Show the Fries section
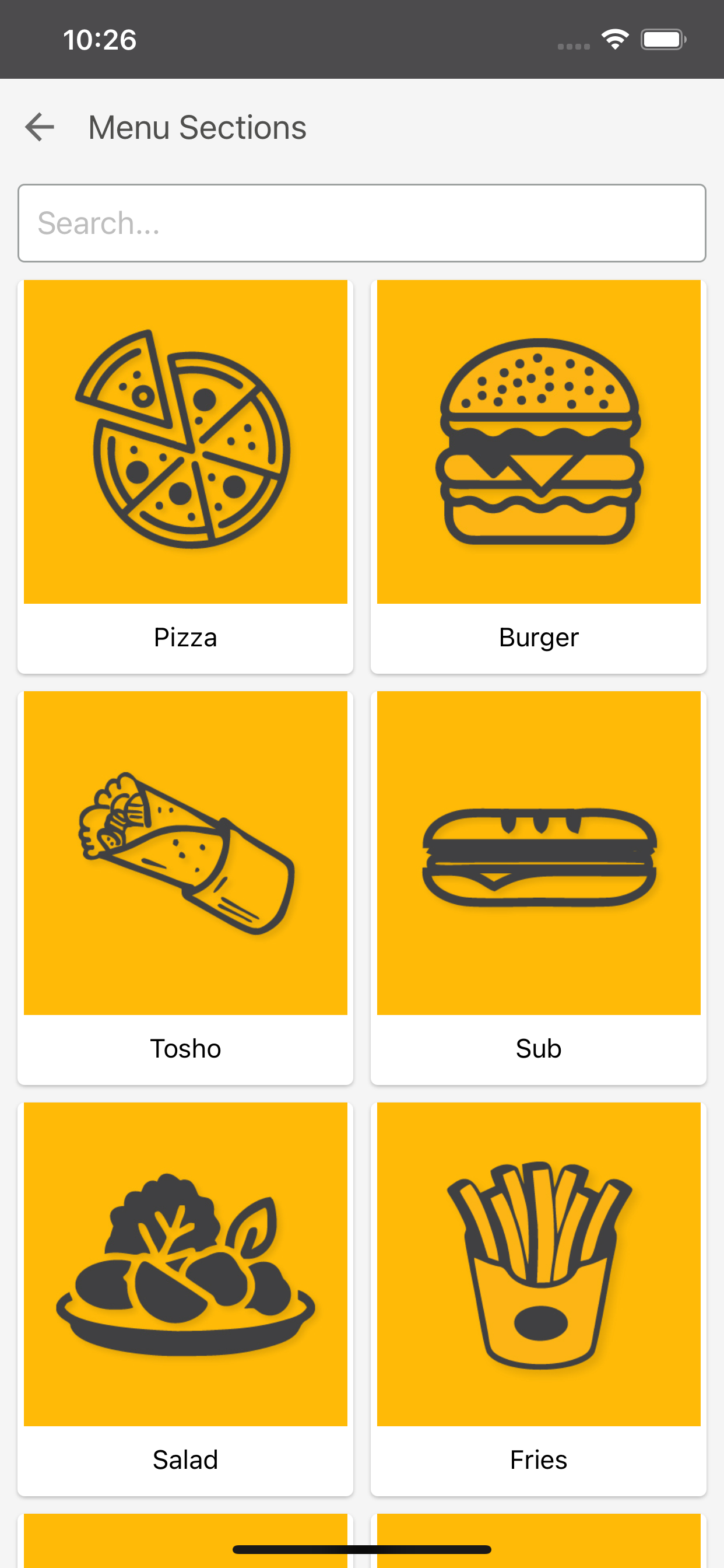Image resolution: width=724 pixels, height=1568 pixels. pos(539,1298)
